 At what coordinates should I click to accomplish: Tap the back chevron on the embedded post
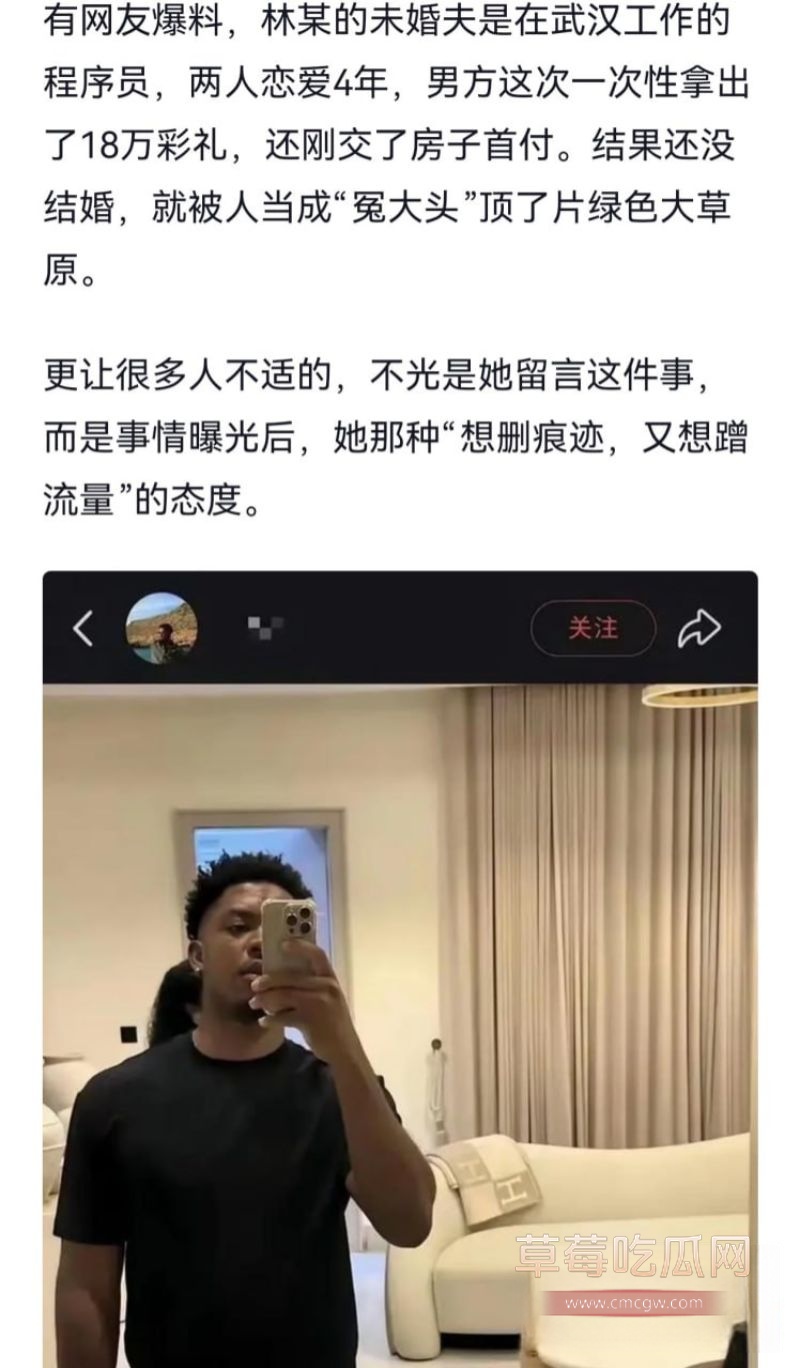[x=82, y=628]
